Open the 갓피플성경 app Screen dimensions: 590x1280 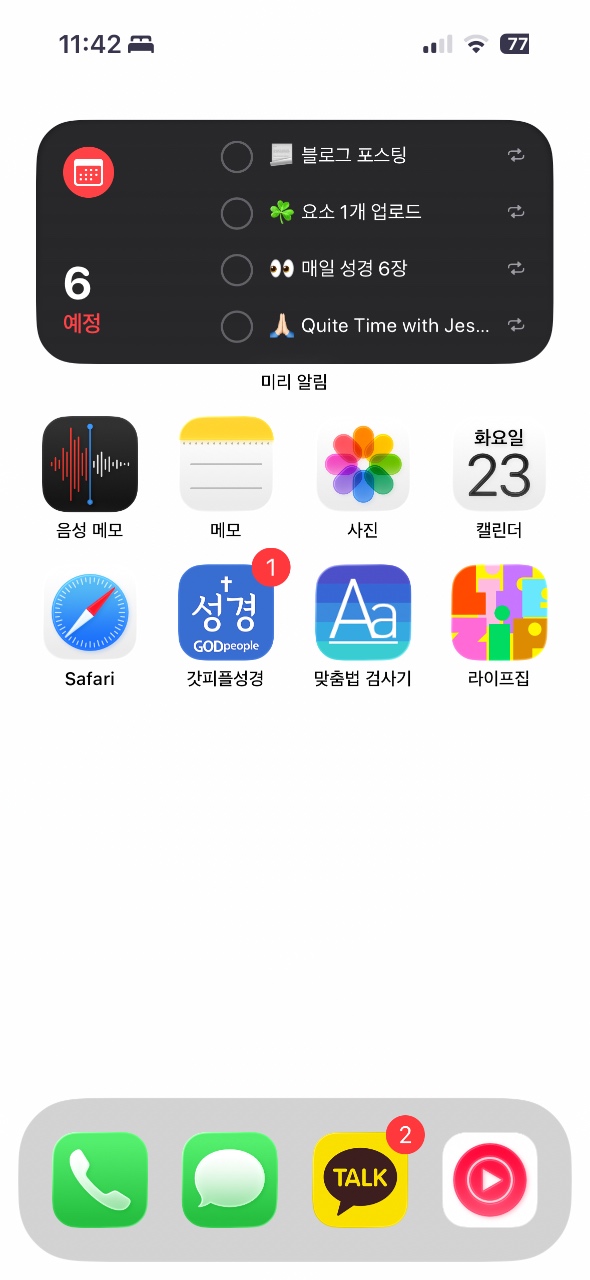pyautogui.click(x=226, y=613)
